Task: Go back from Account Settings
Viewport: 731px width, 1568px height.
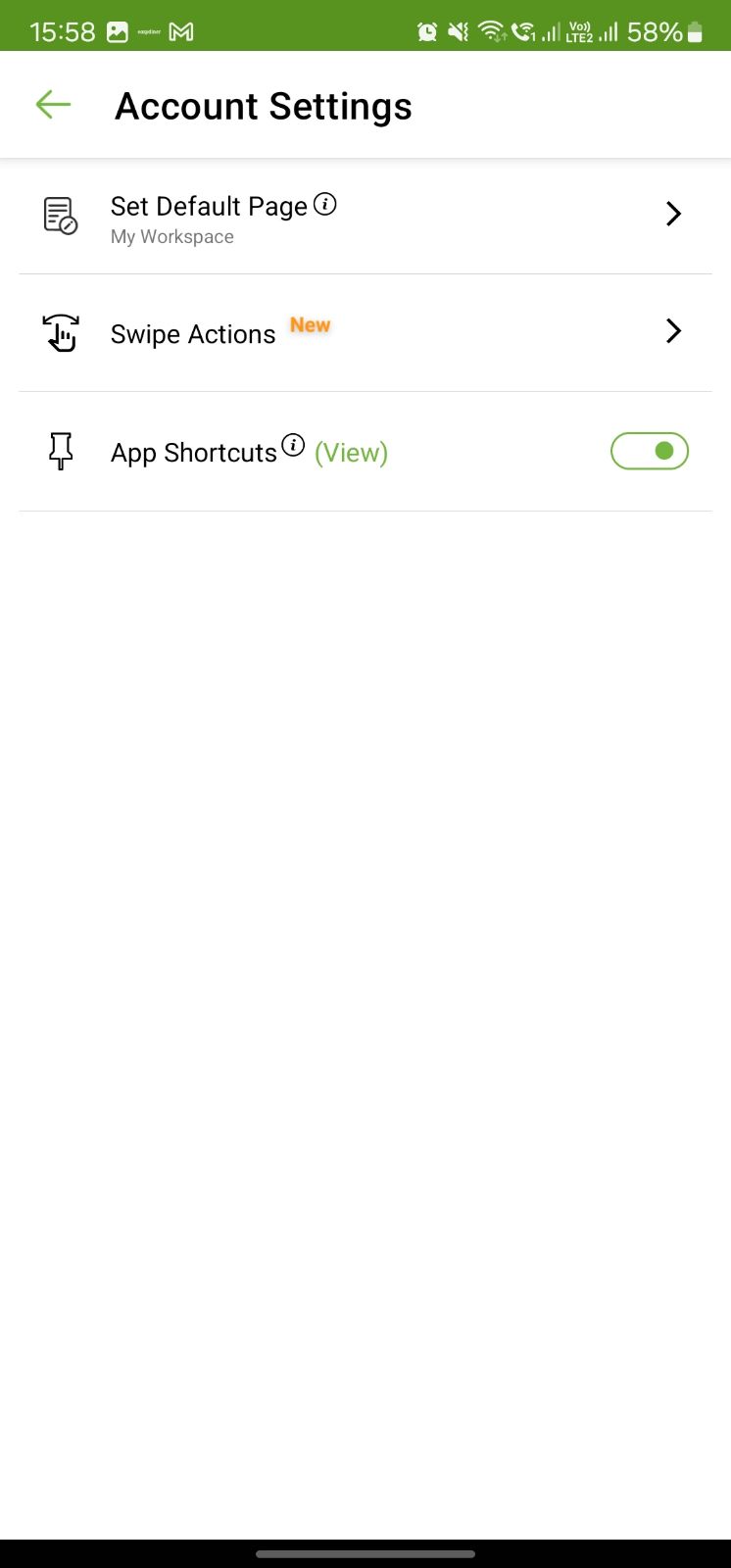Action: click(x=53, y=105)
